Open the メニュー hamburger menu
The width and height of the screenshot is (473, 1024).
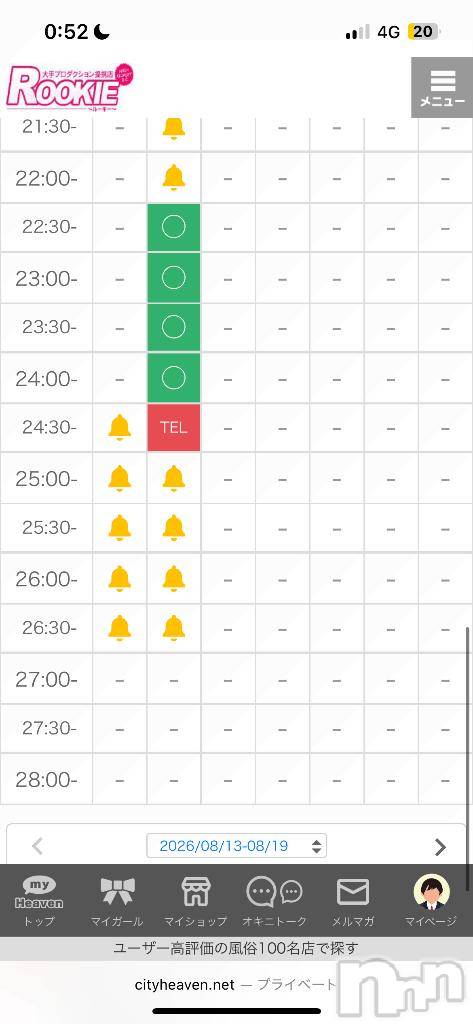pyautogui.click(x=442, y=88)
